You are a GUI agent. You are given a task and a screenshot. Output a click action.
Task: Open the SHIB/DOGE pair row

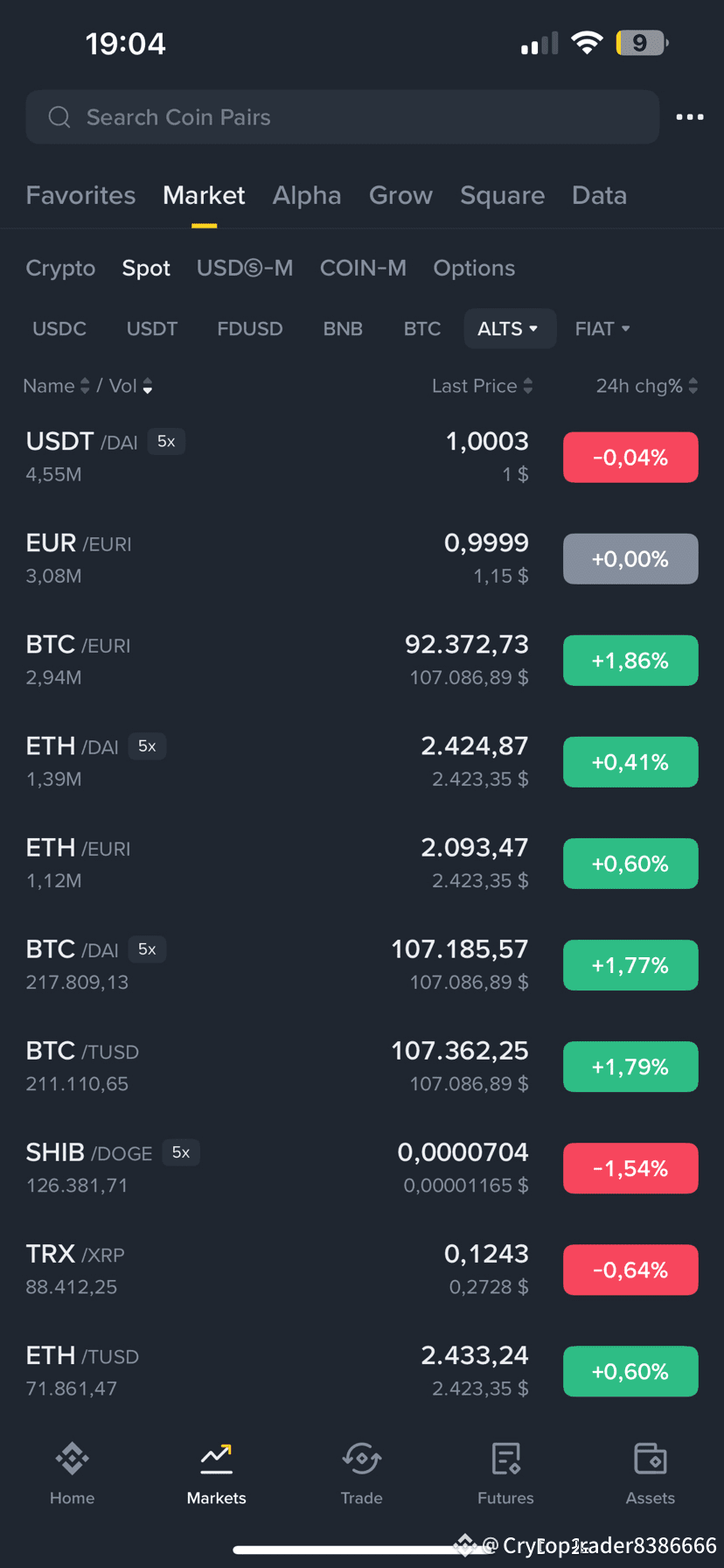362,1168
